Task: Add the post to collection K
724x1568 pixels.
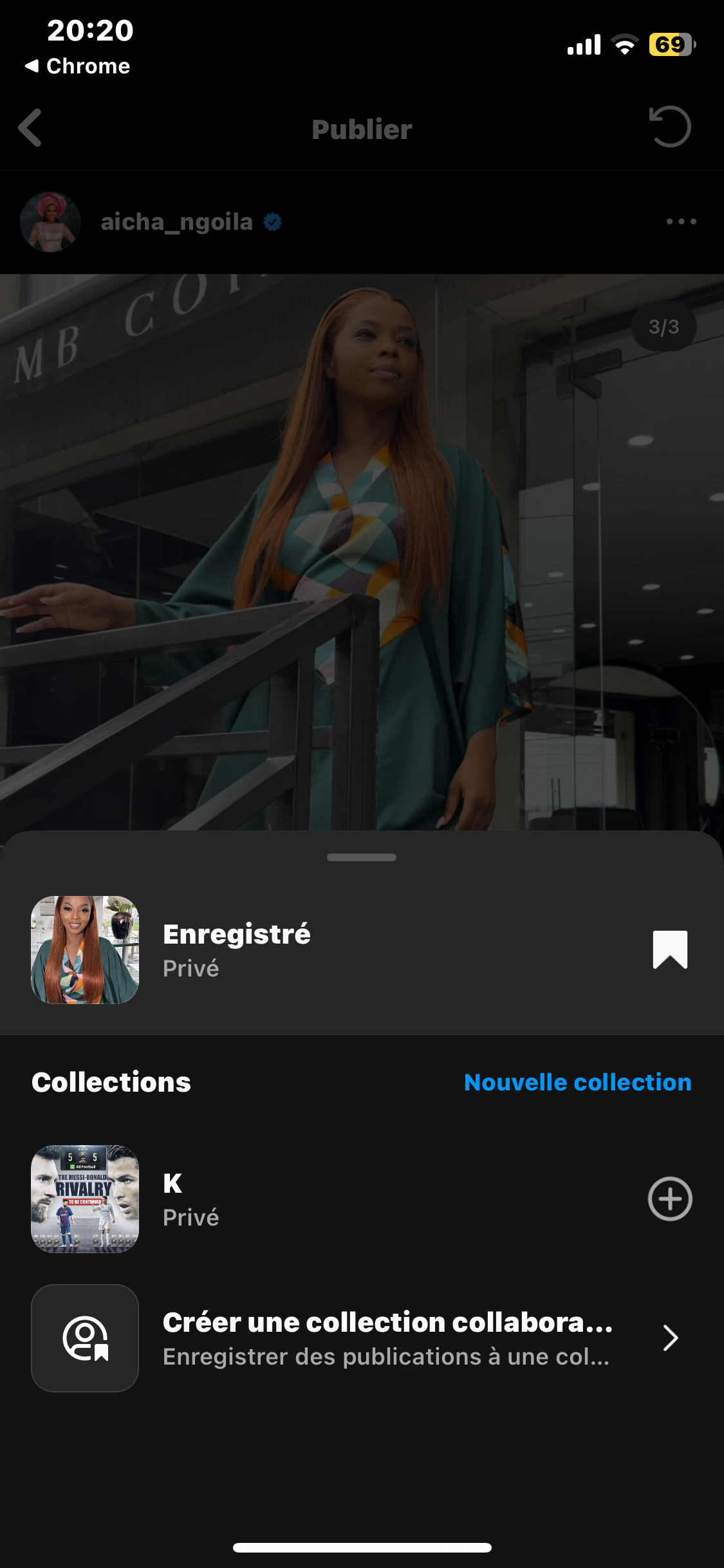Action: click(x=670, y=1199)
